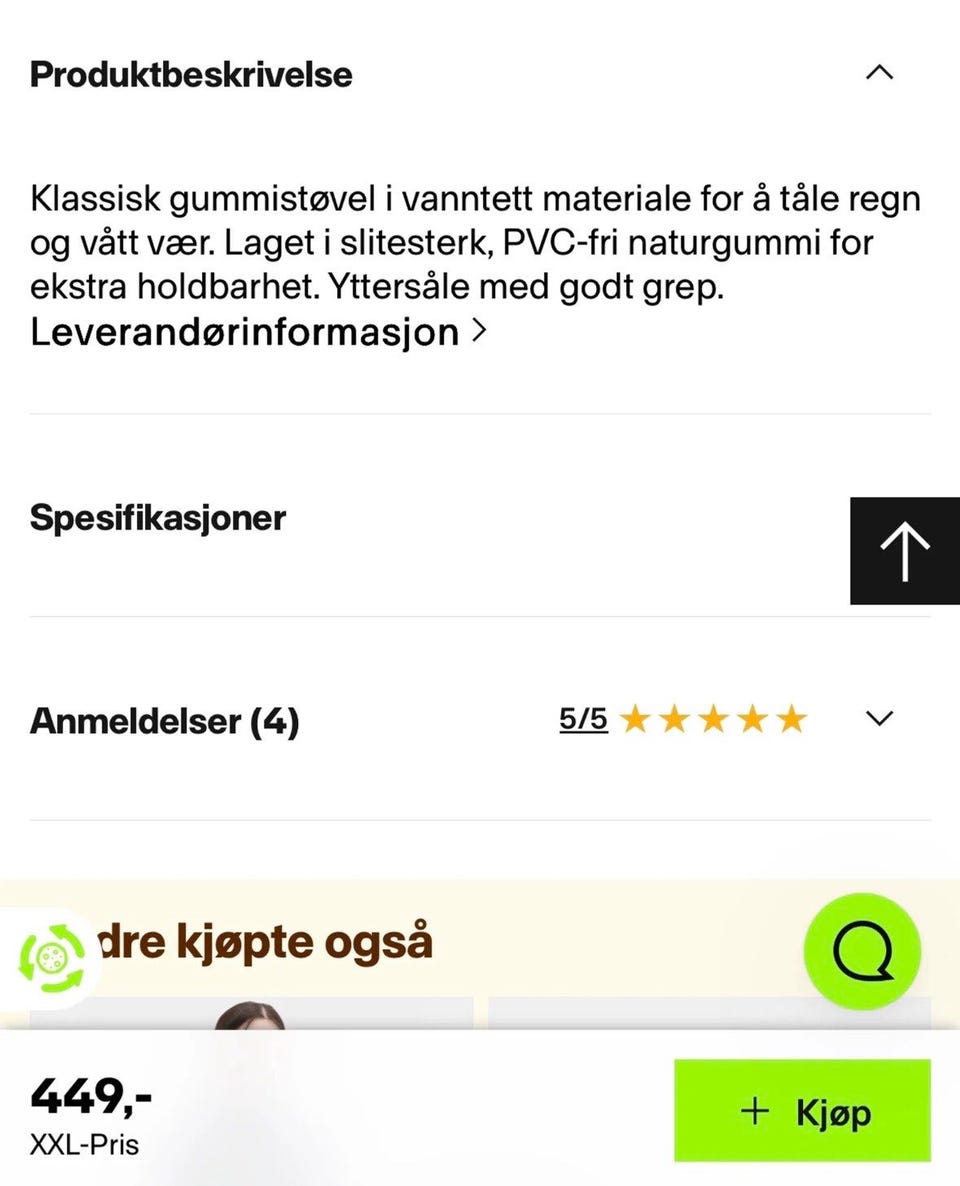Click the kjøpte også section heading

[270, 940]
